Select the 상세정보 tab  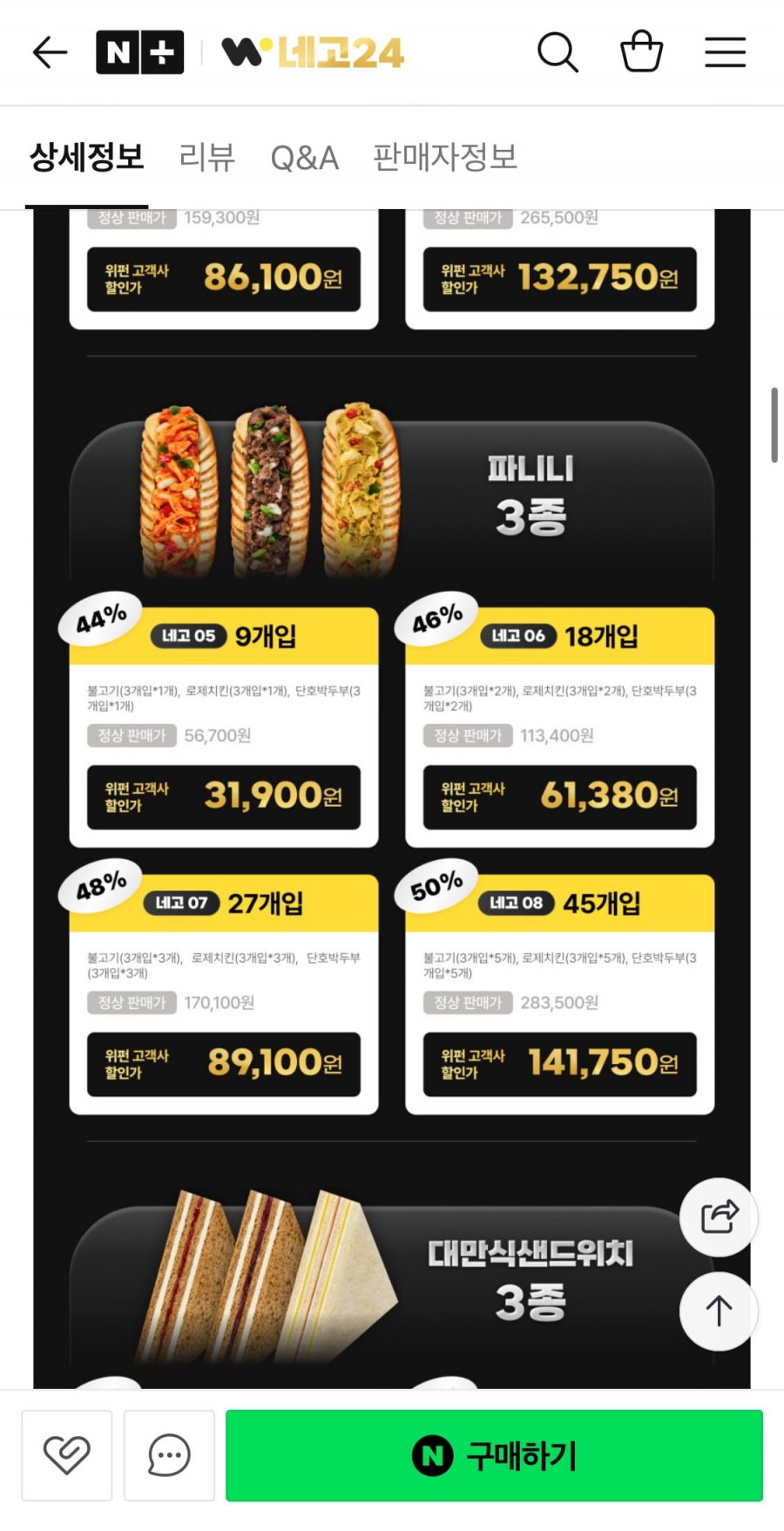click(86, 158)
